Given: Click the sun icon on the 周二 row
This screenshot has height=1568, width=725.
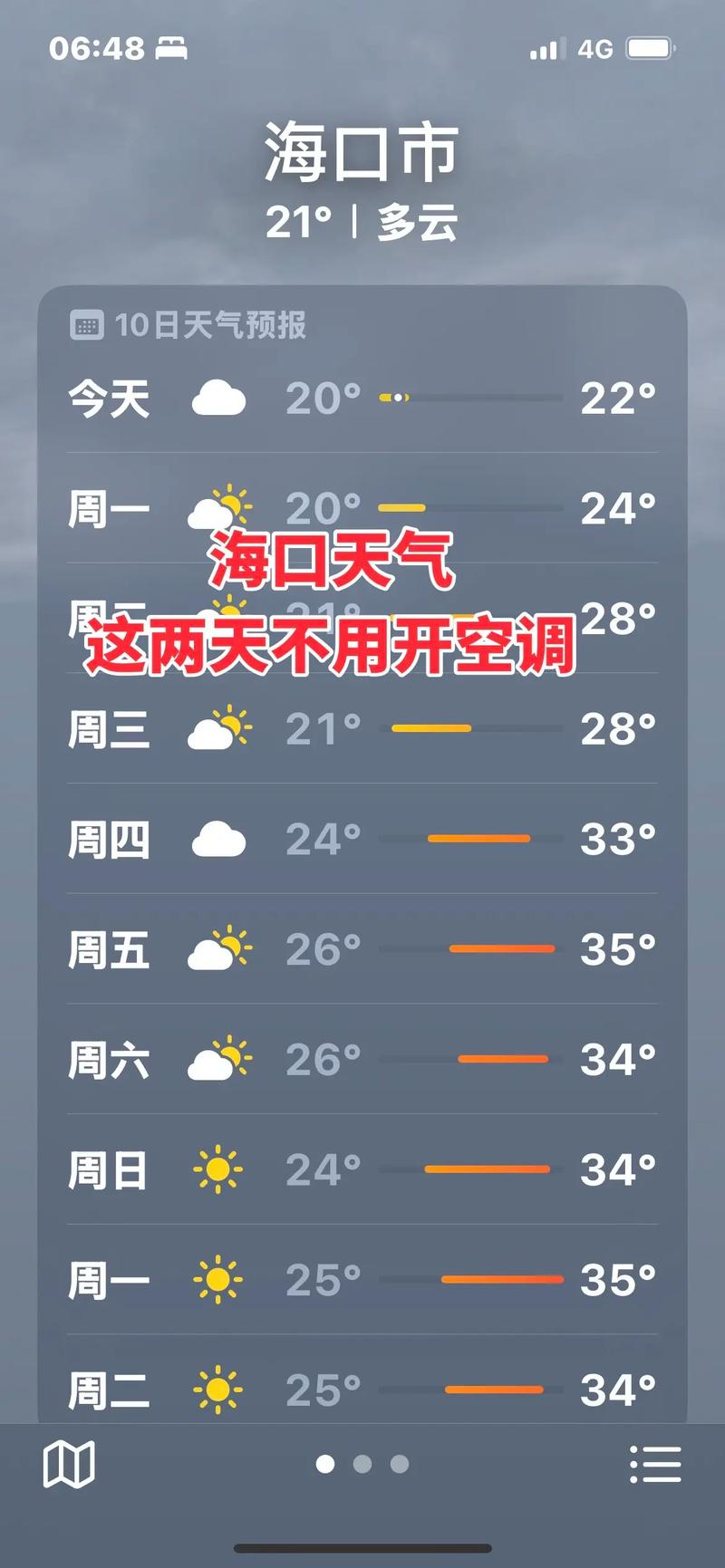Looking at the screenshot, I should (217, 1388).
